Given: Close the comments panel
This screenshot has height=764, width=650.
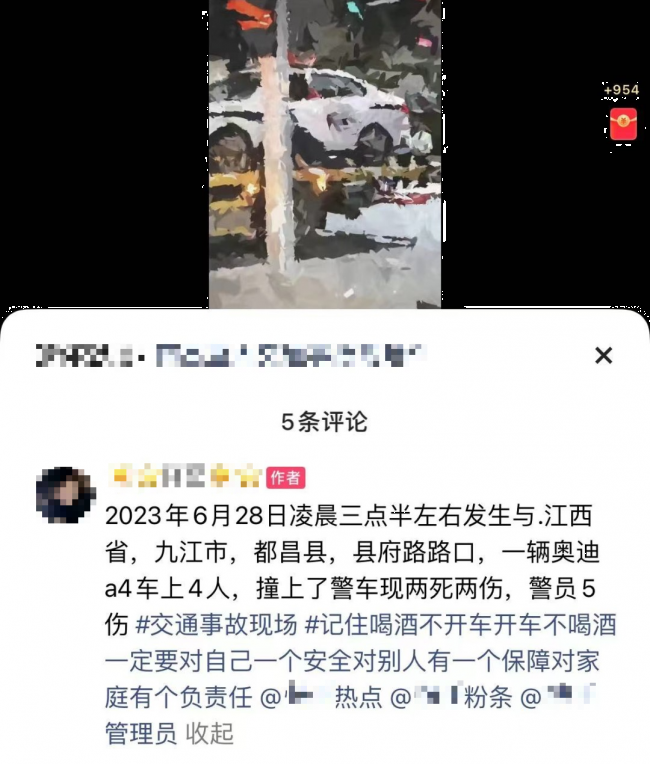Looking at the screenshot, I should pos(603,355).
